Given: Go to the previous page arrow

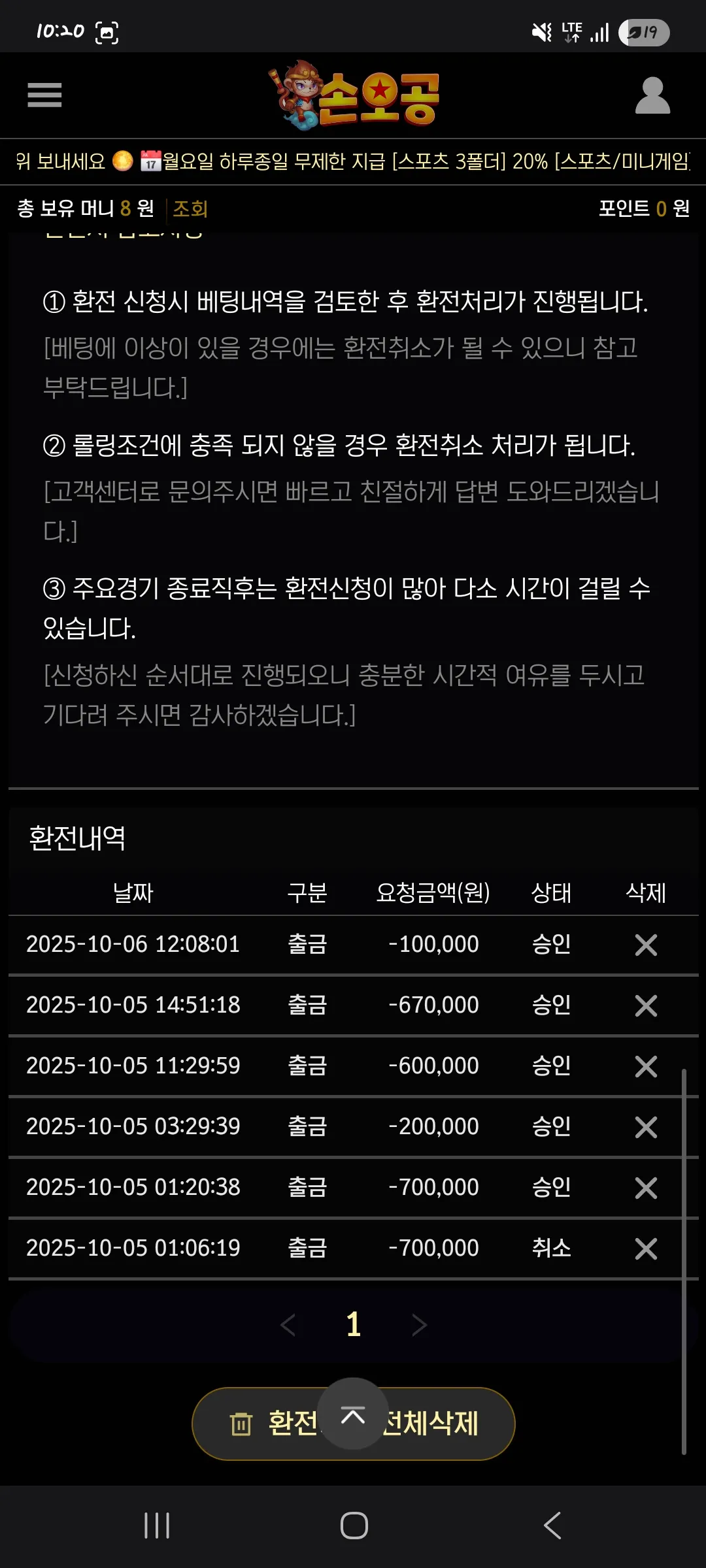Looking at the screenshot, I should coord(288,1325).
